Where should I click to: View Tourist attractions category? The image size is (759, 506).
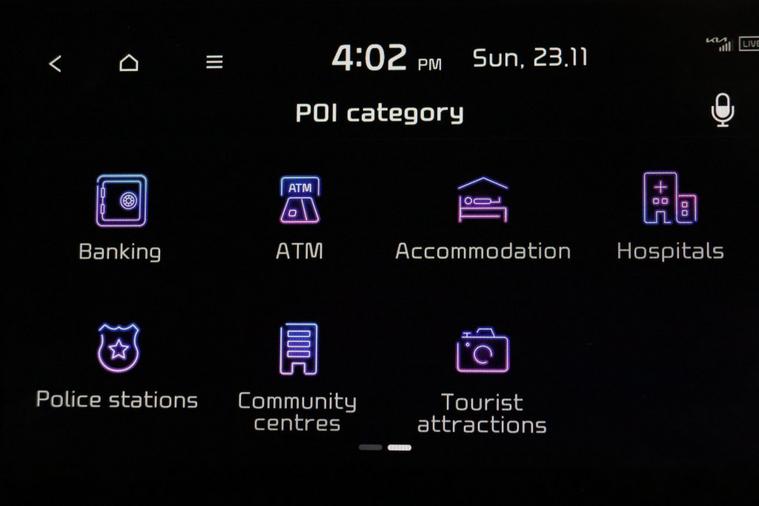tap(482, 380)
